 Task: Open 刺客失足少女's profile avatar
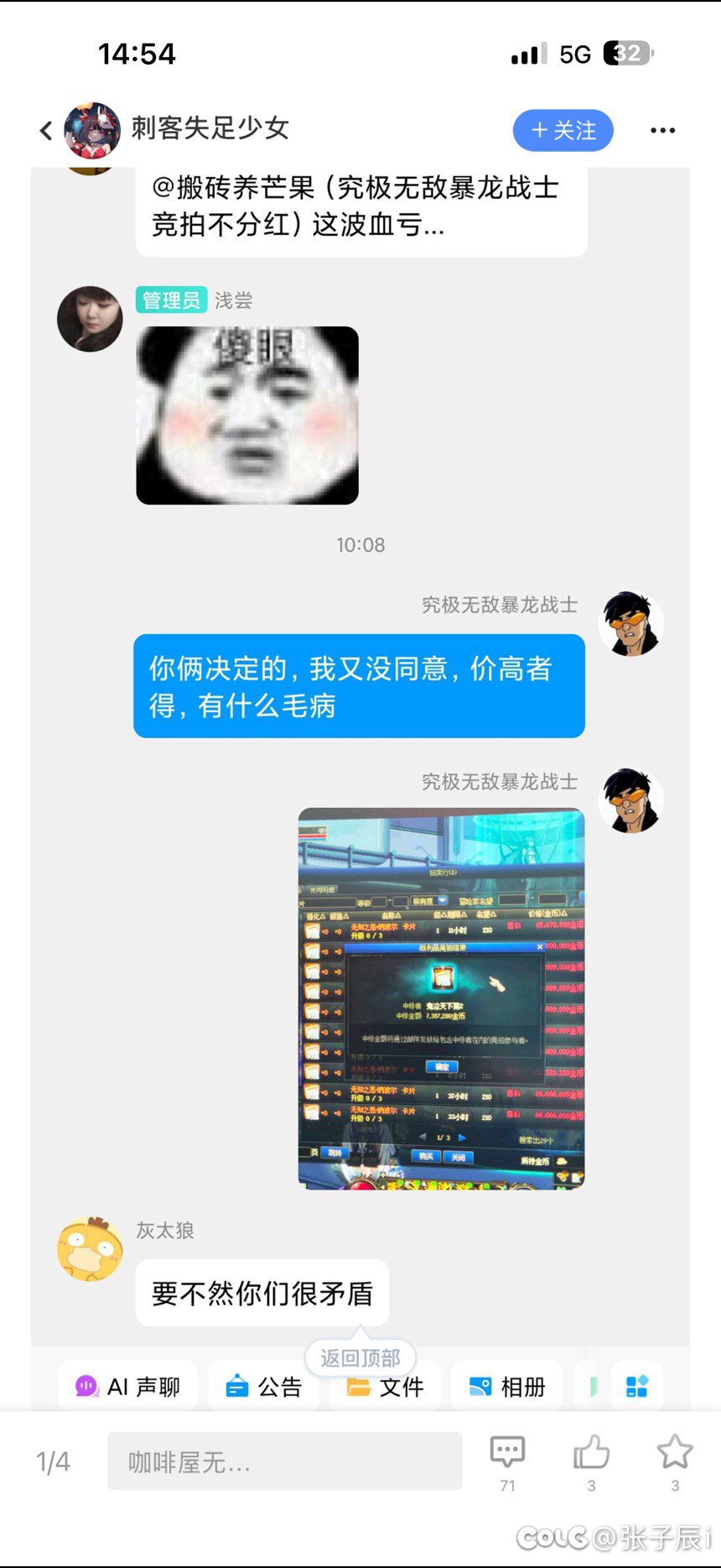click(x=92, y=130)
